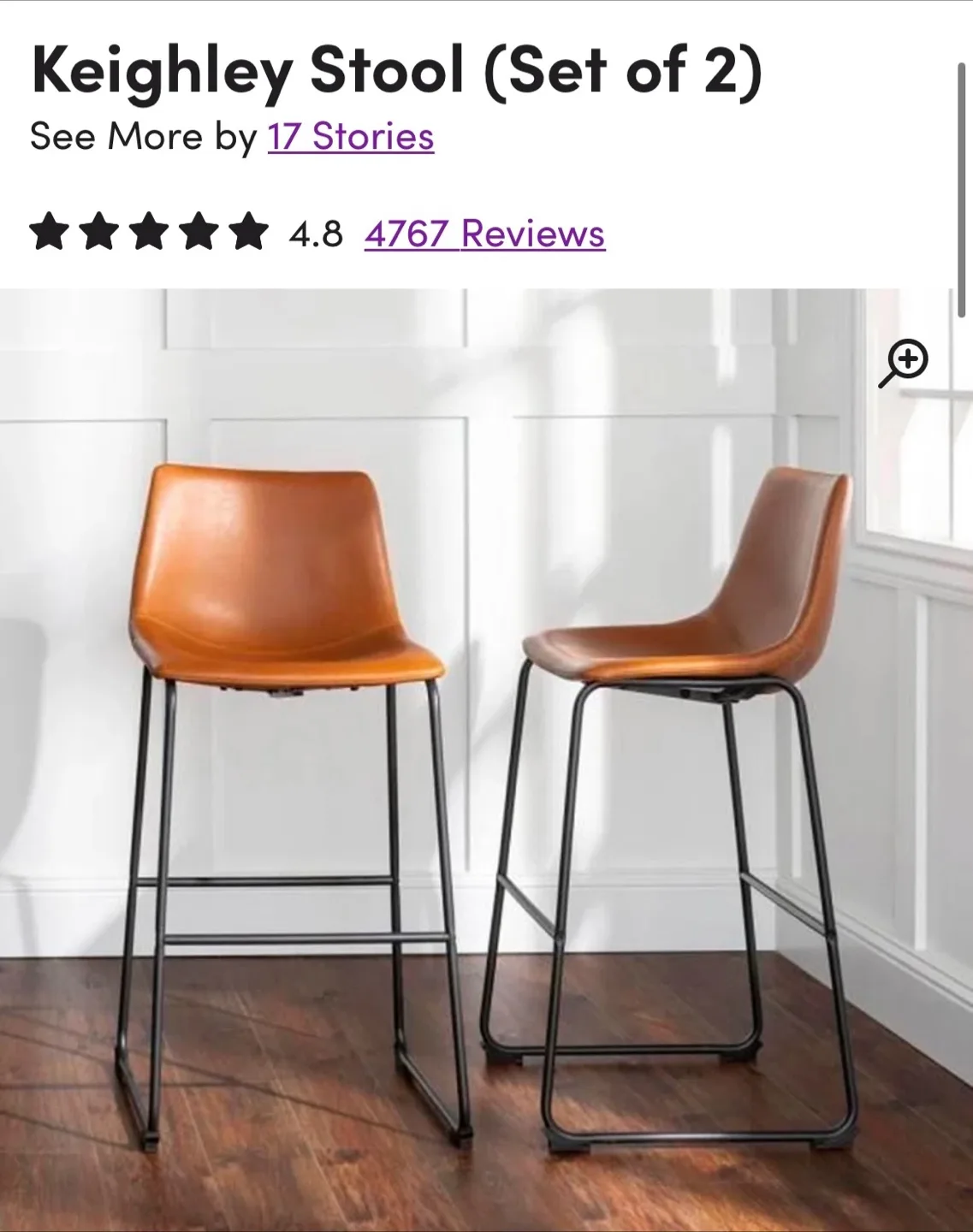Click the underlined Reviews count text
The height and width of the screenshot is (1232, 973).
[484, 232]
